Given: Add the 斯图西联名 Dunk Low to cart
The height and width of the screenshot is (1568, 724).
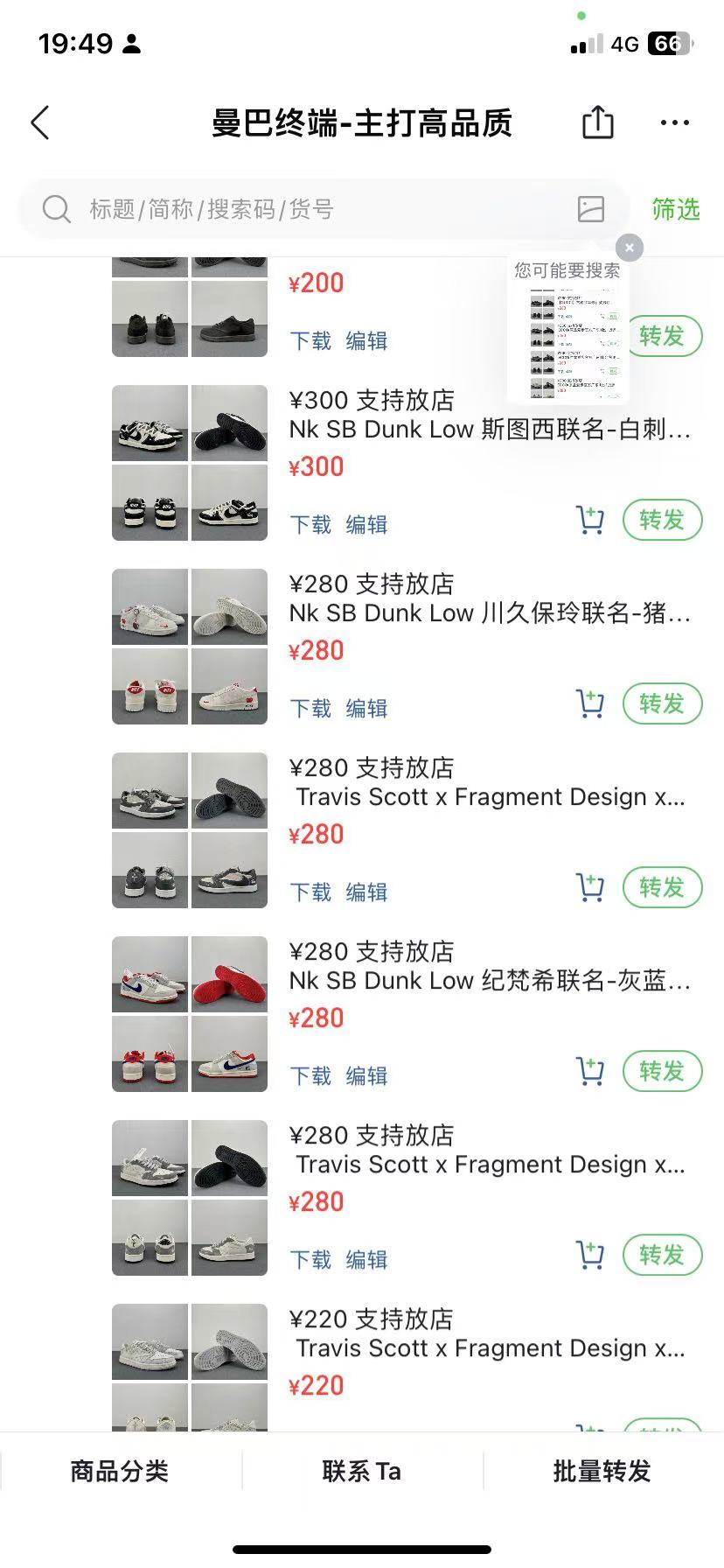Looking at the screenshot, I should click(x=590, y=520).
